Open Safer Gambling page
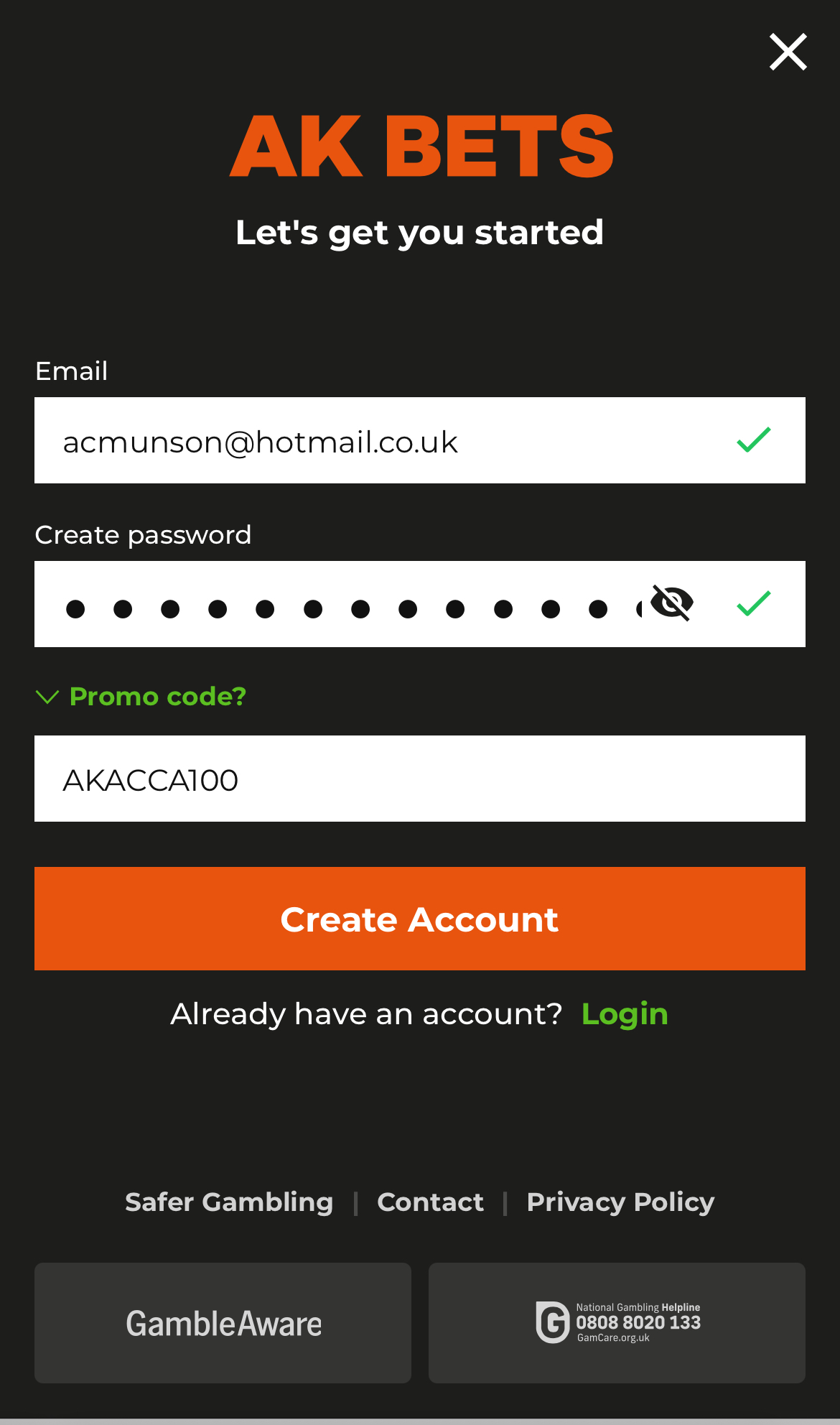The height and width of the screenshot is (1425, 840). tap(229, 1202)
